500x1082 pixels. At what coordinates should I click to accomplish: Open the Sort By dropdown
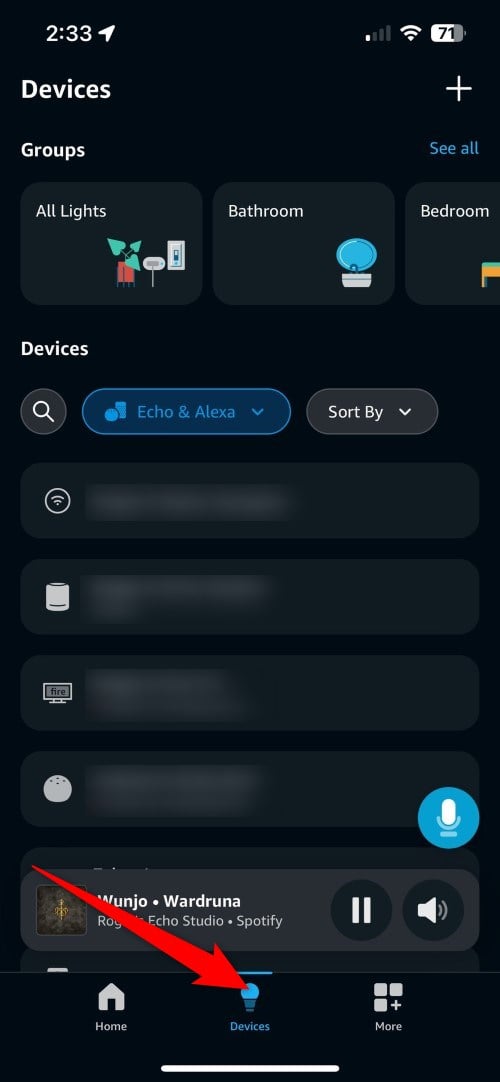[372, 412]
